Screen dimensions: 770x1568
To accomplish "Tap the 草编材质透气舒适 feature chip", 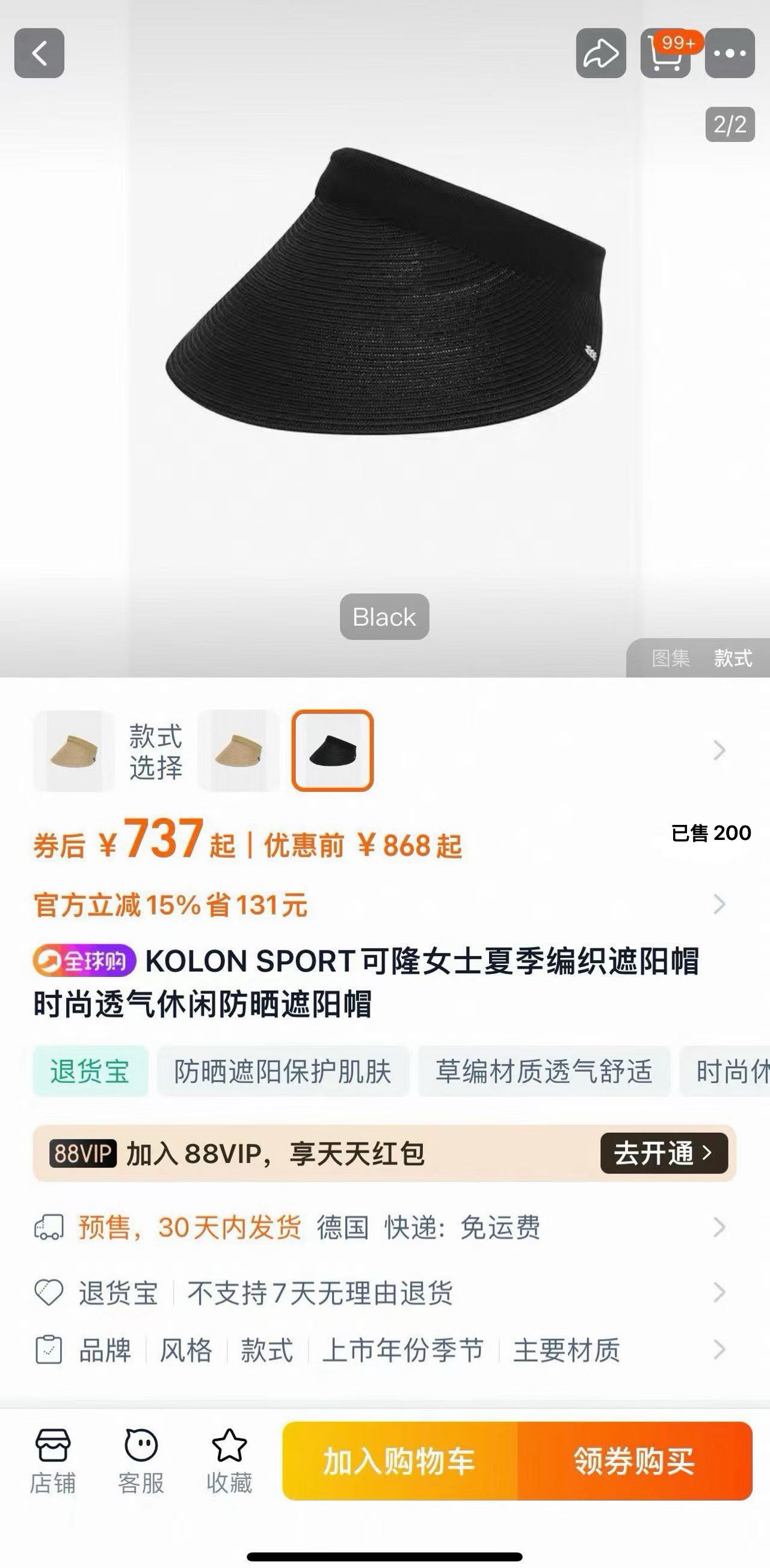I will point(543,1071).
